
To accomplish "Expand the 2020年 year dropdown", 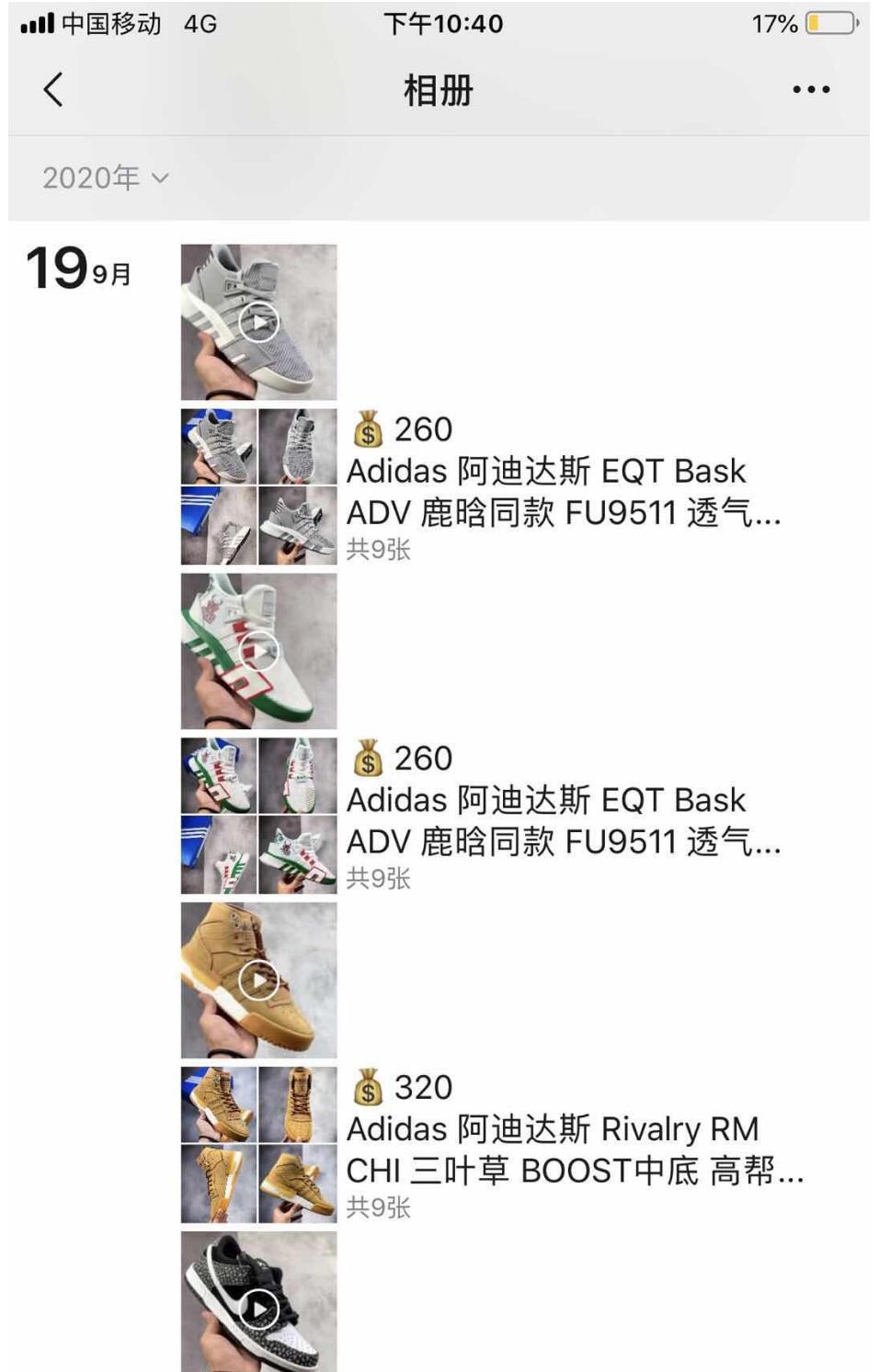I will (105, 177).
